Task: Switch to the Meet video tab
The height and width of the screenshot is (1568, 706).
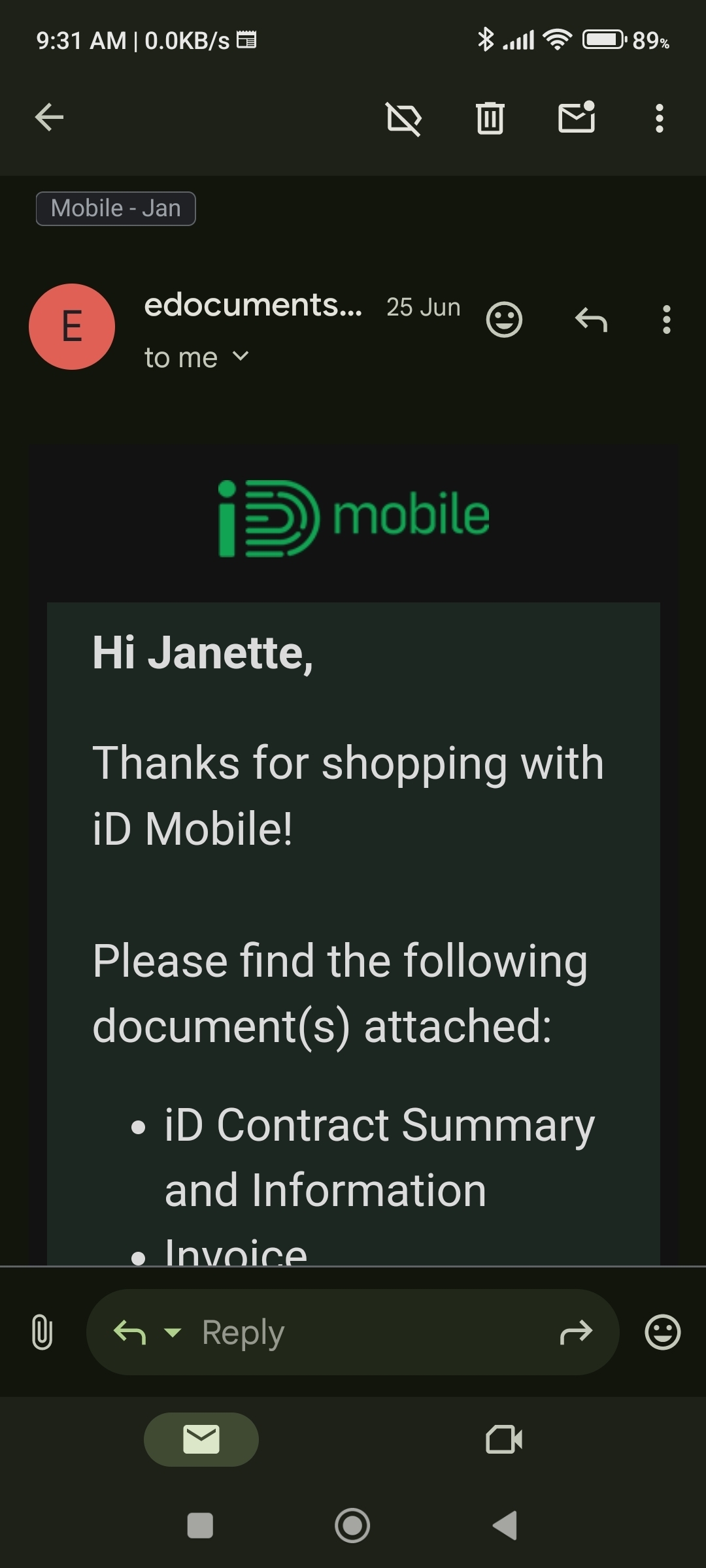Action: (504, 1439)
